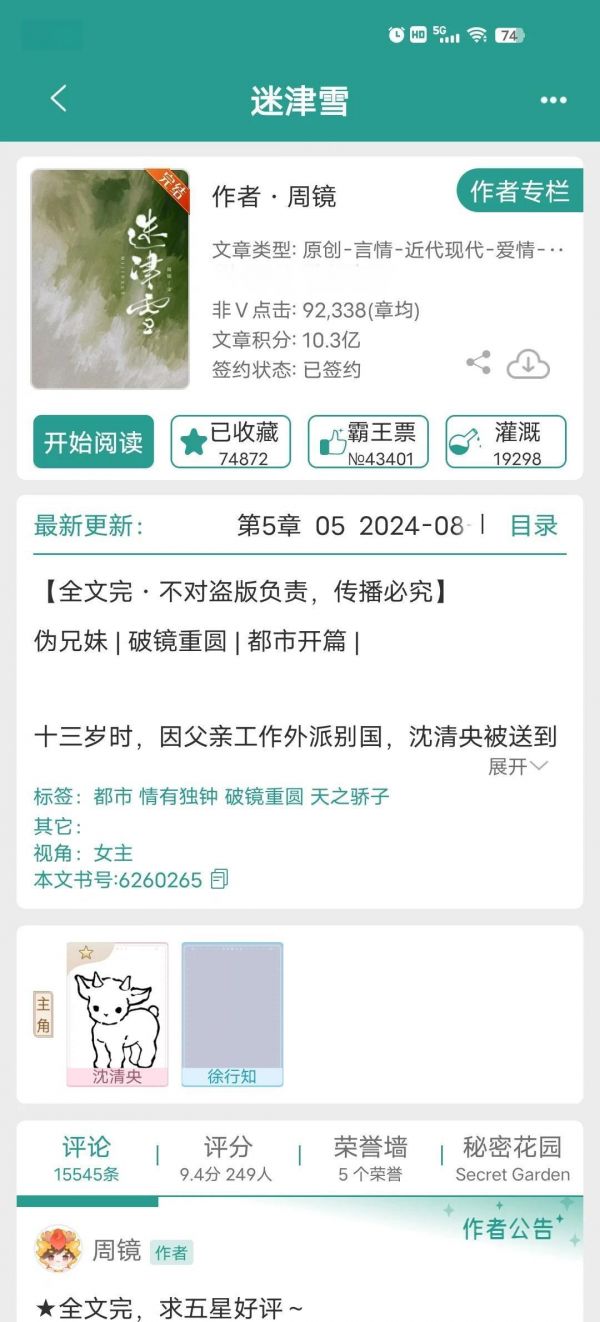Open the 都市 tag

coord(113,797)
